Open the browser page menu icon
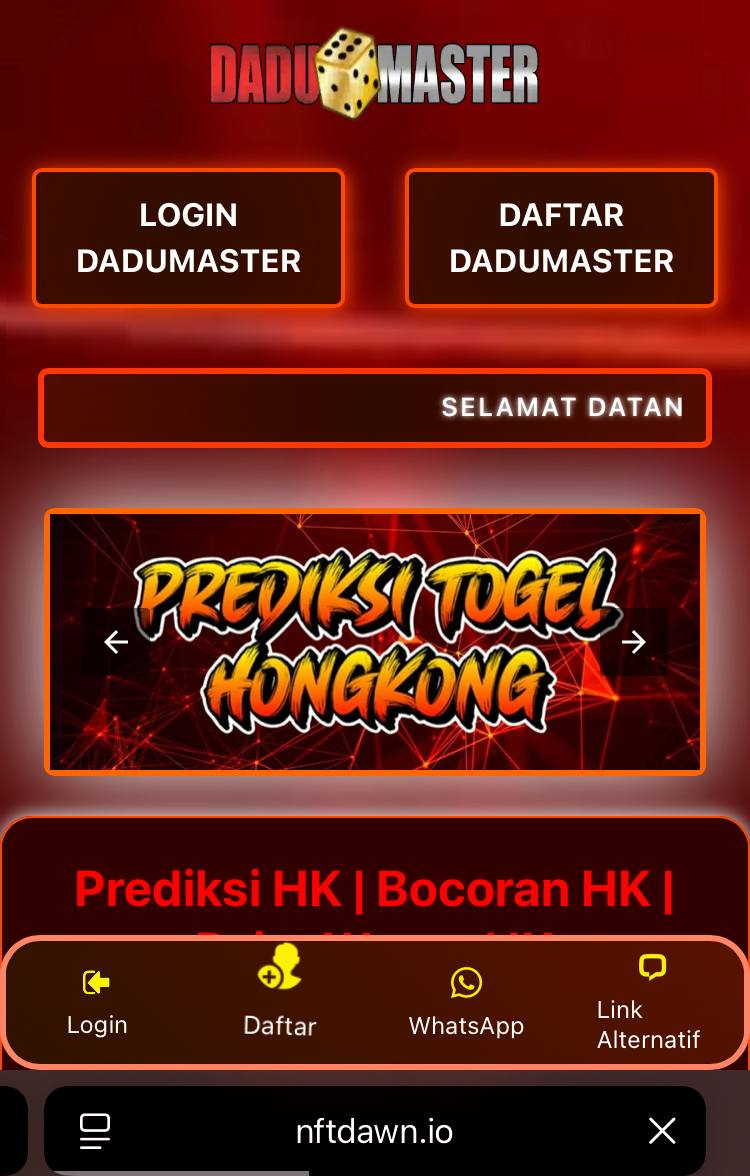This screenshot has width=750, height=1176. 95,1131
